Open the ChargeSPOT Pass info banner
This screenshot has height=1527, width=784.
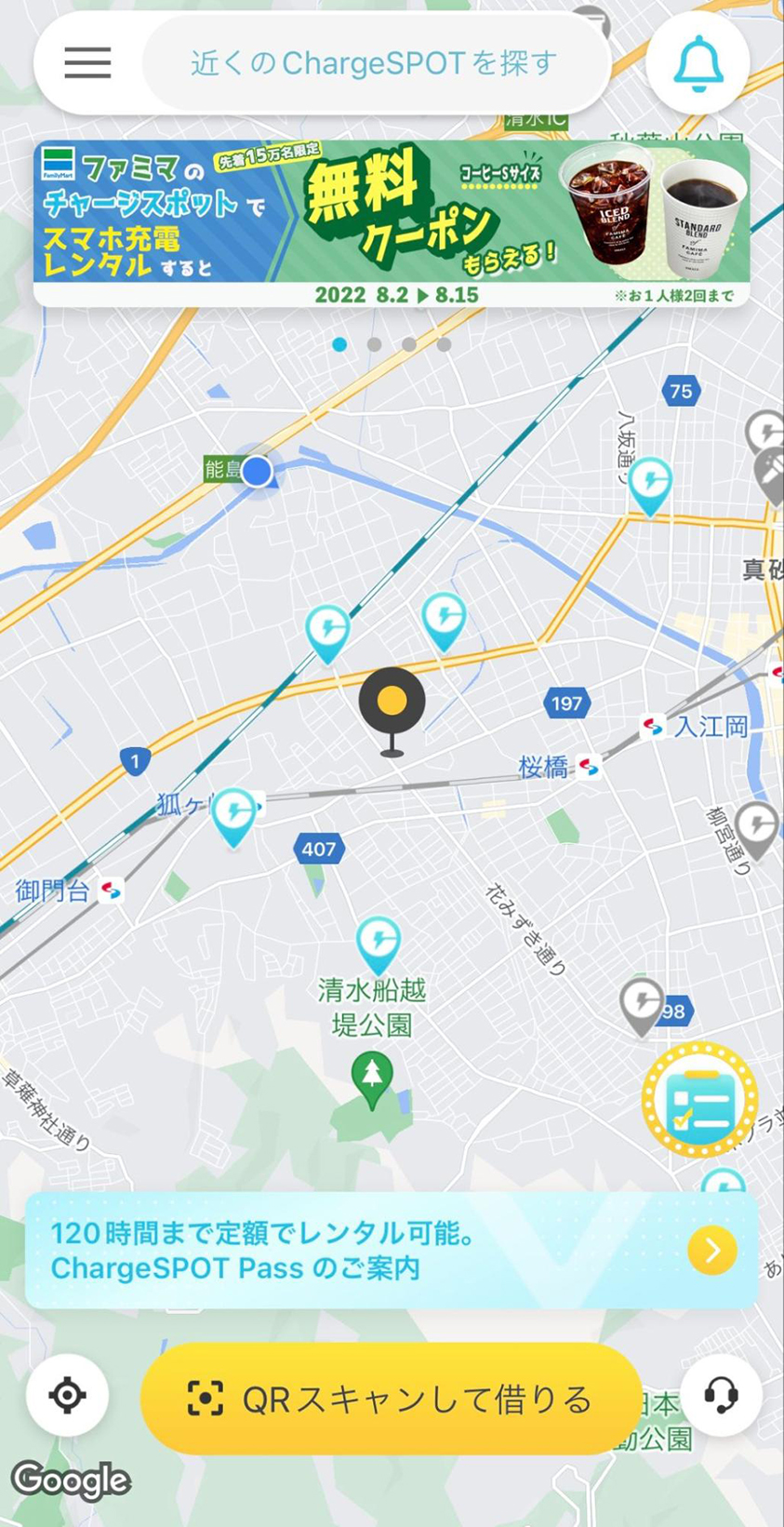(392, 1250)
